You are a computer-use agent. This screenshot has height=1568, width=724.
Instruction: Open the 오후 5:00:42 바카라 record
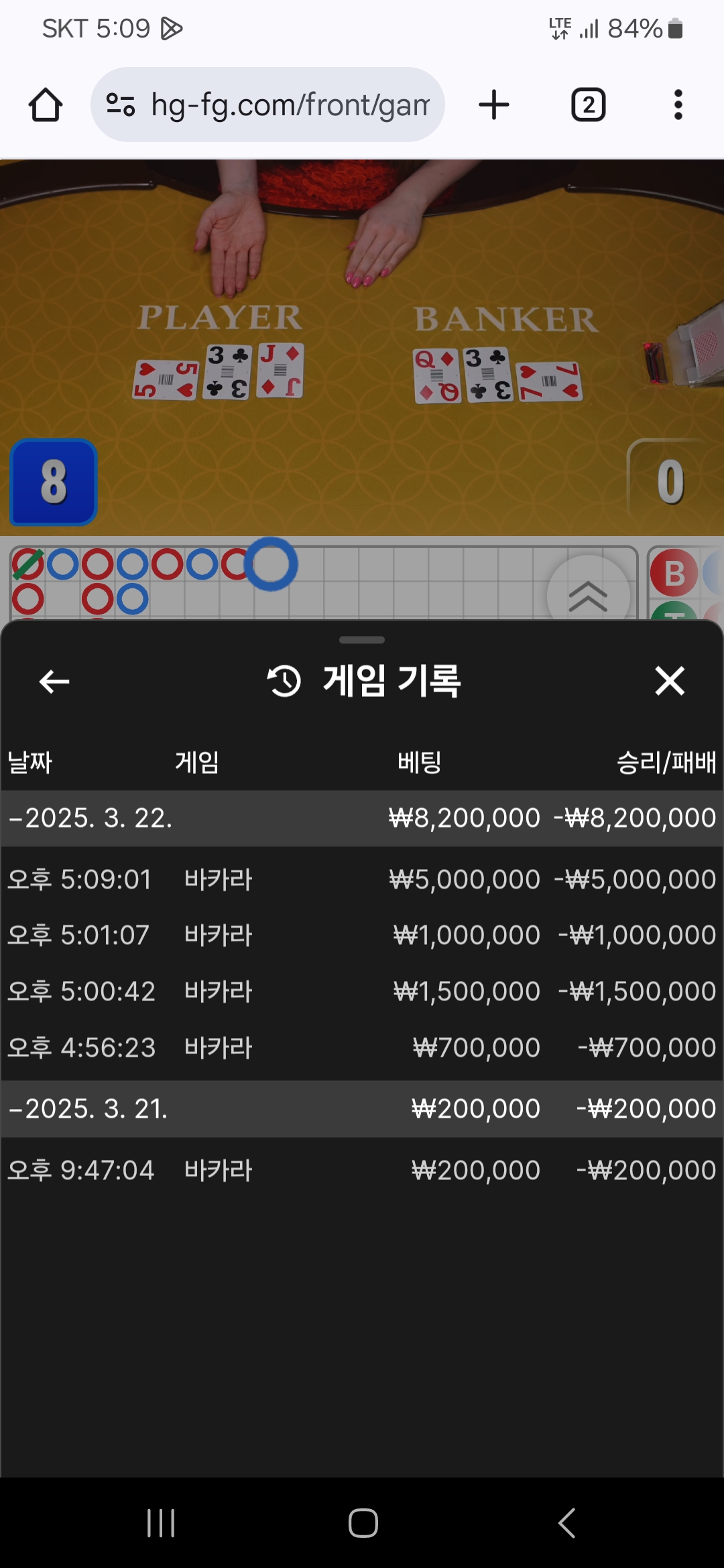pyautogui.click(x=362, y=991)
